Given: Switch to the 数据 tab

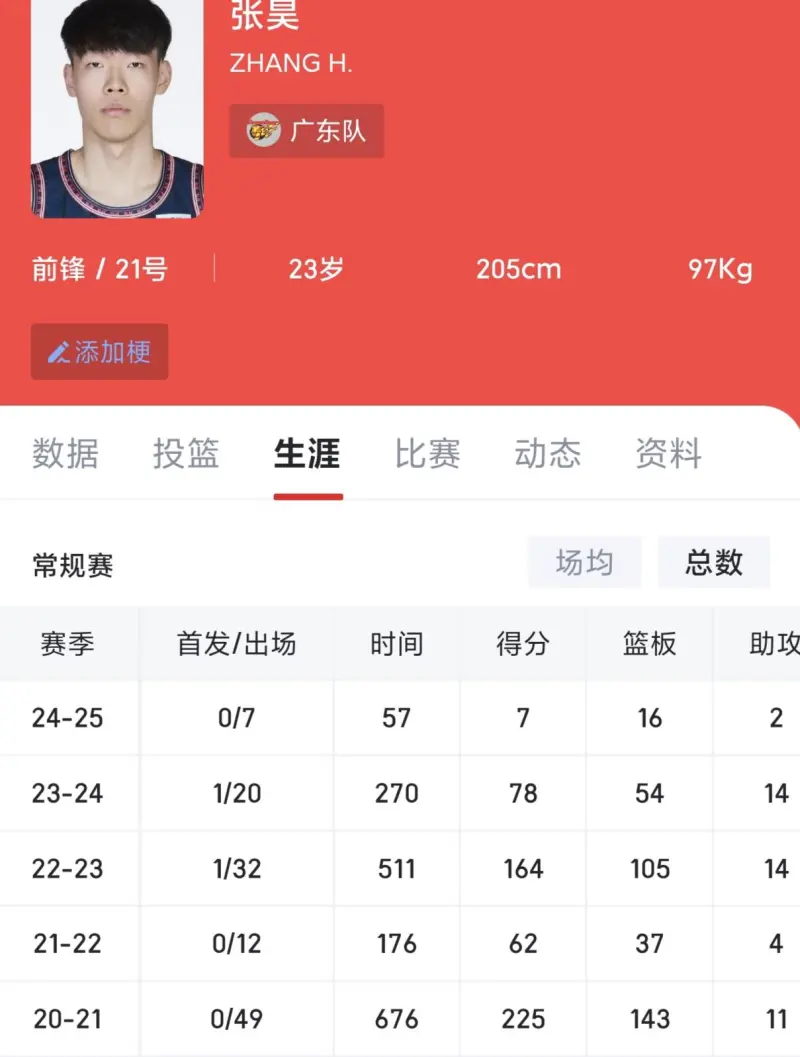Looking at the screenshot, I should [x=66, y=454].
